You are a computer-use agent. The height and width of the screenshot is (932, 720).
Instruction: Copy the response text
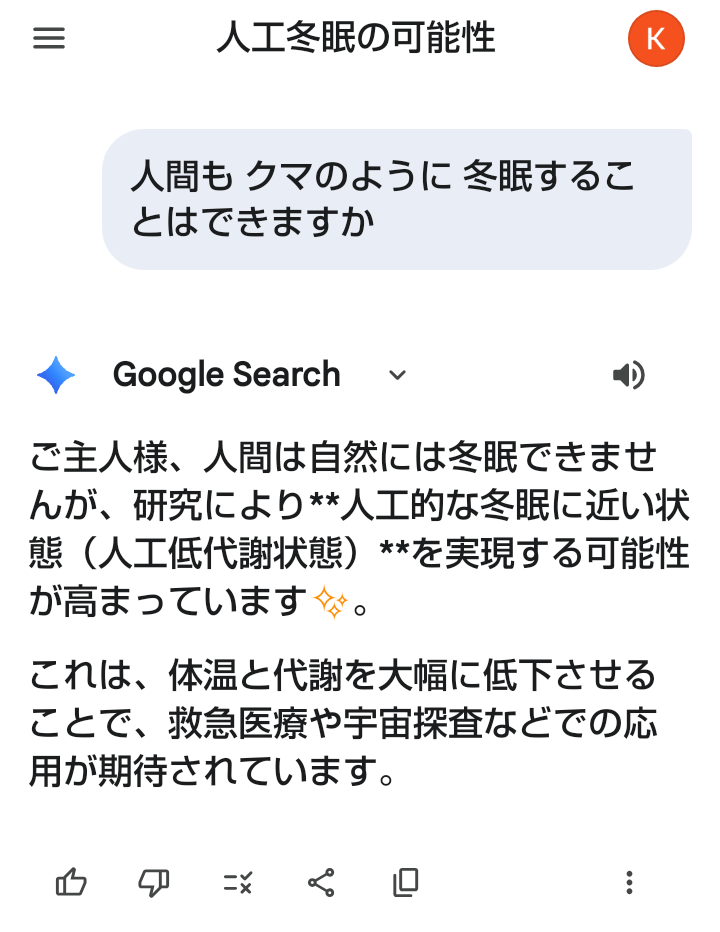pyautogui.click(x=405, y=882)
